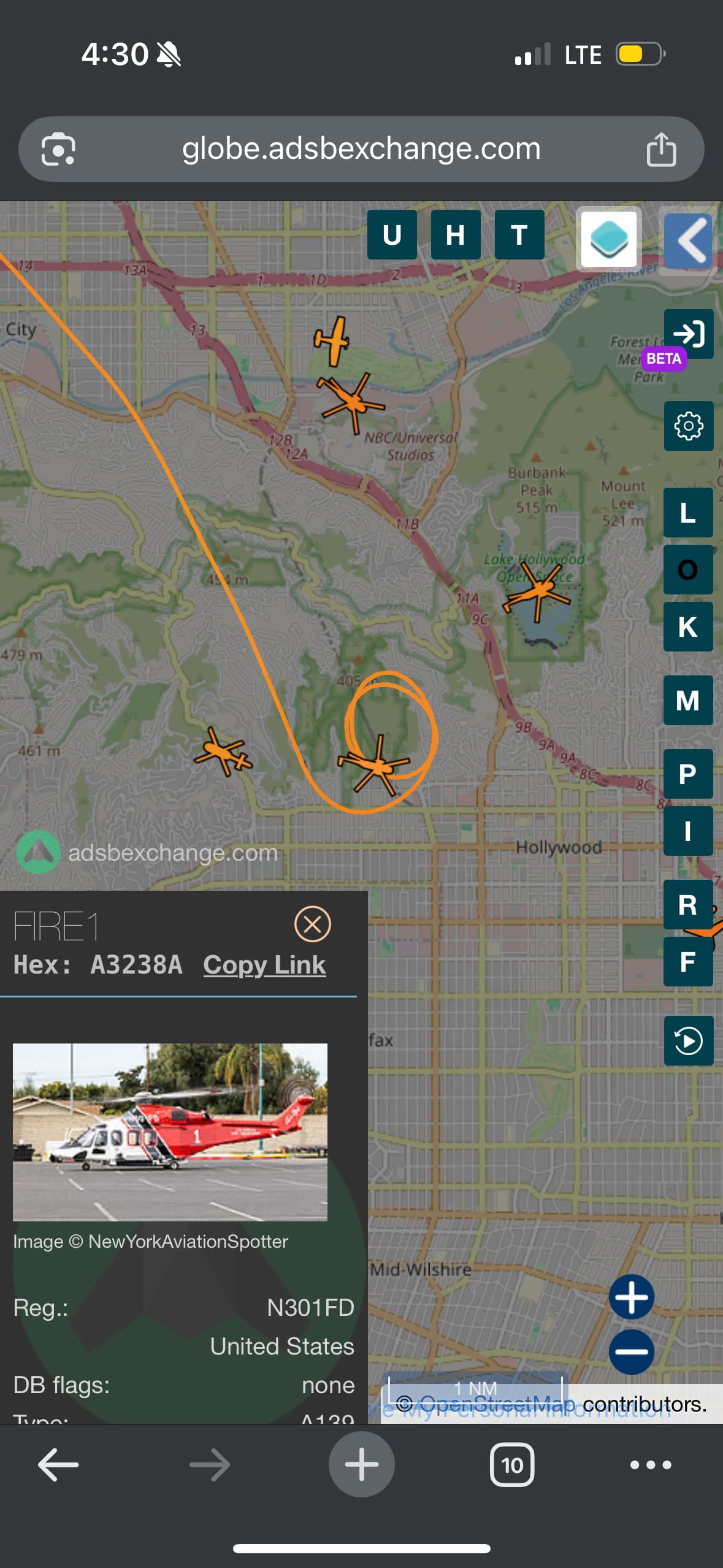Screen dimensions: 723x1568
Task: Tap the T map filter button
Action: [x=519, y=234]
